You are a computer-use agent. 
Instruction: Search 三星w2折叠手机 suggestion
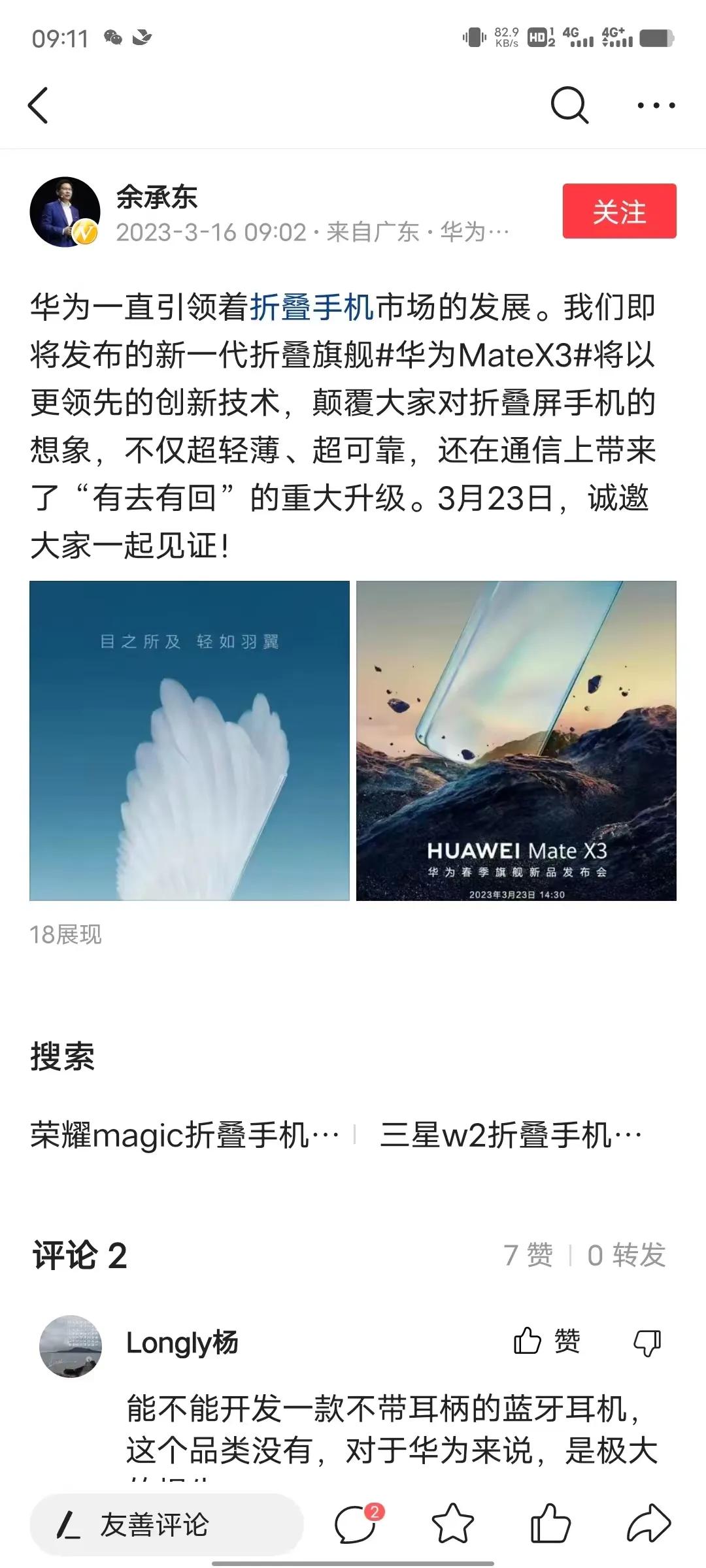tap(511, 1135)
